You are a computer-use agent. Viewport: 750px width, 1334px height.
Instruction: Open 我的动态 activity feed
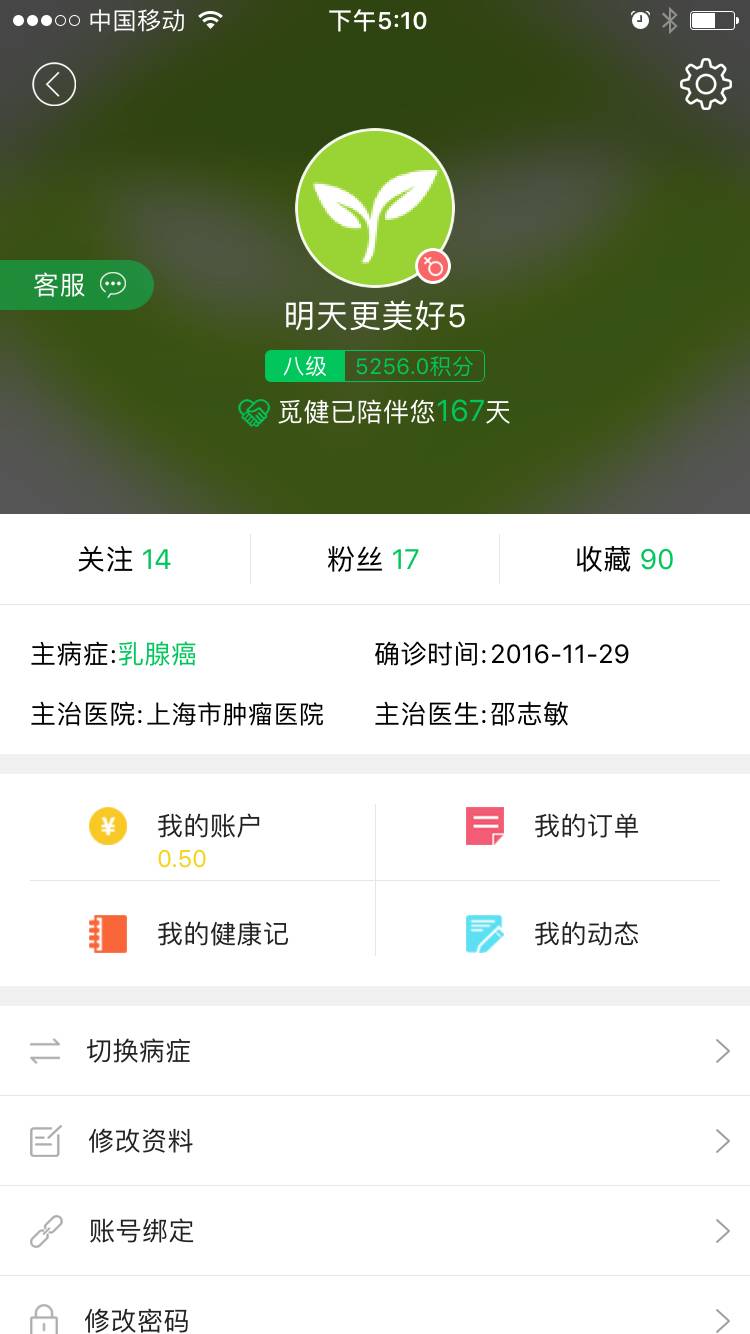click(560, 934)
